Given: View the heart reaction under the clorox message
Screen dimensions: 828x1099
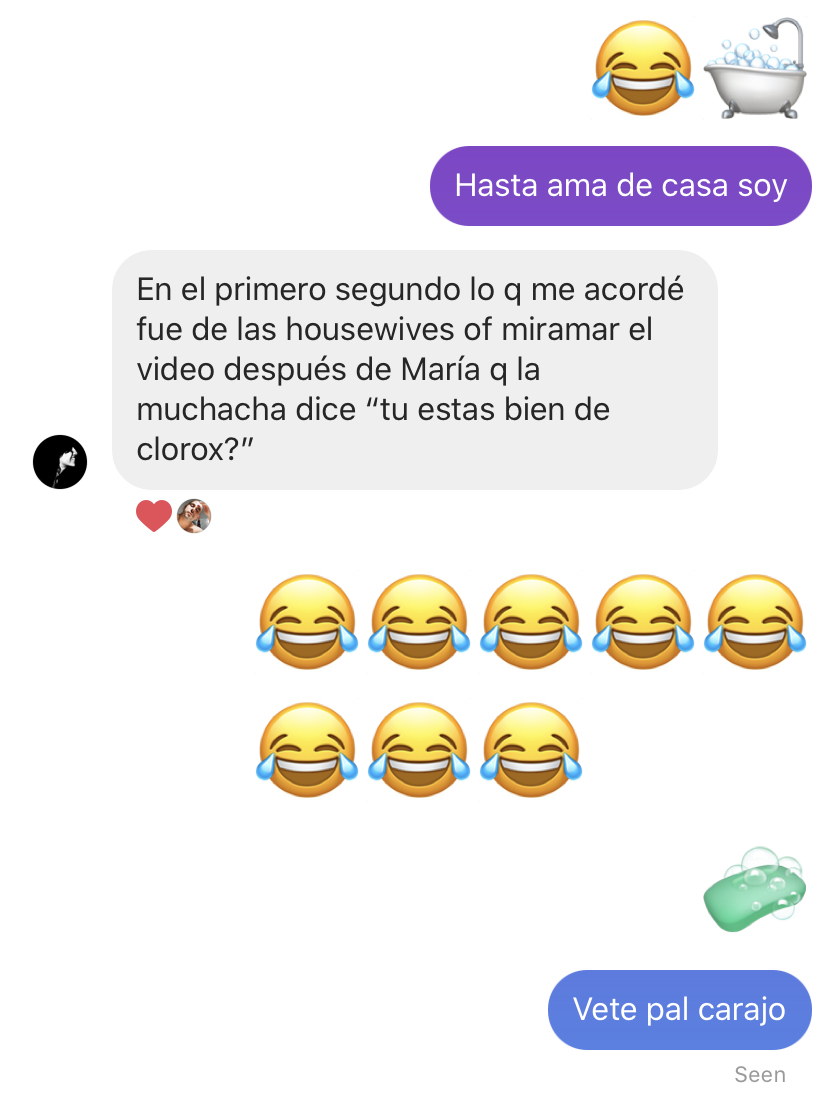Looking at the screenshot, I should coord(153,516).
